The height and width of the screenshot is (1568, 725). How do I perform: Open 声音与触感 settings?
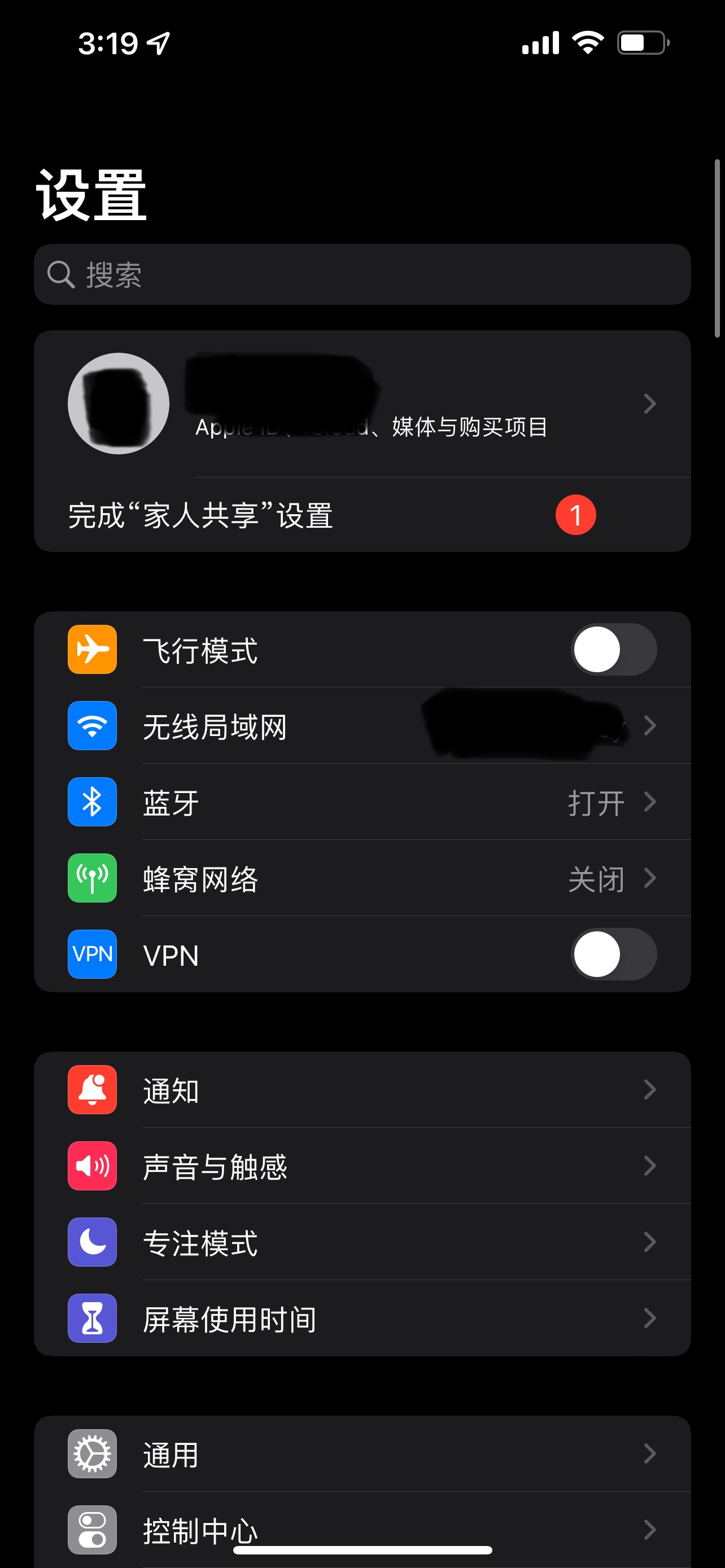point(362,1166)
